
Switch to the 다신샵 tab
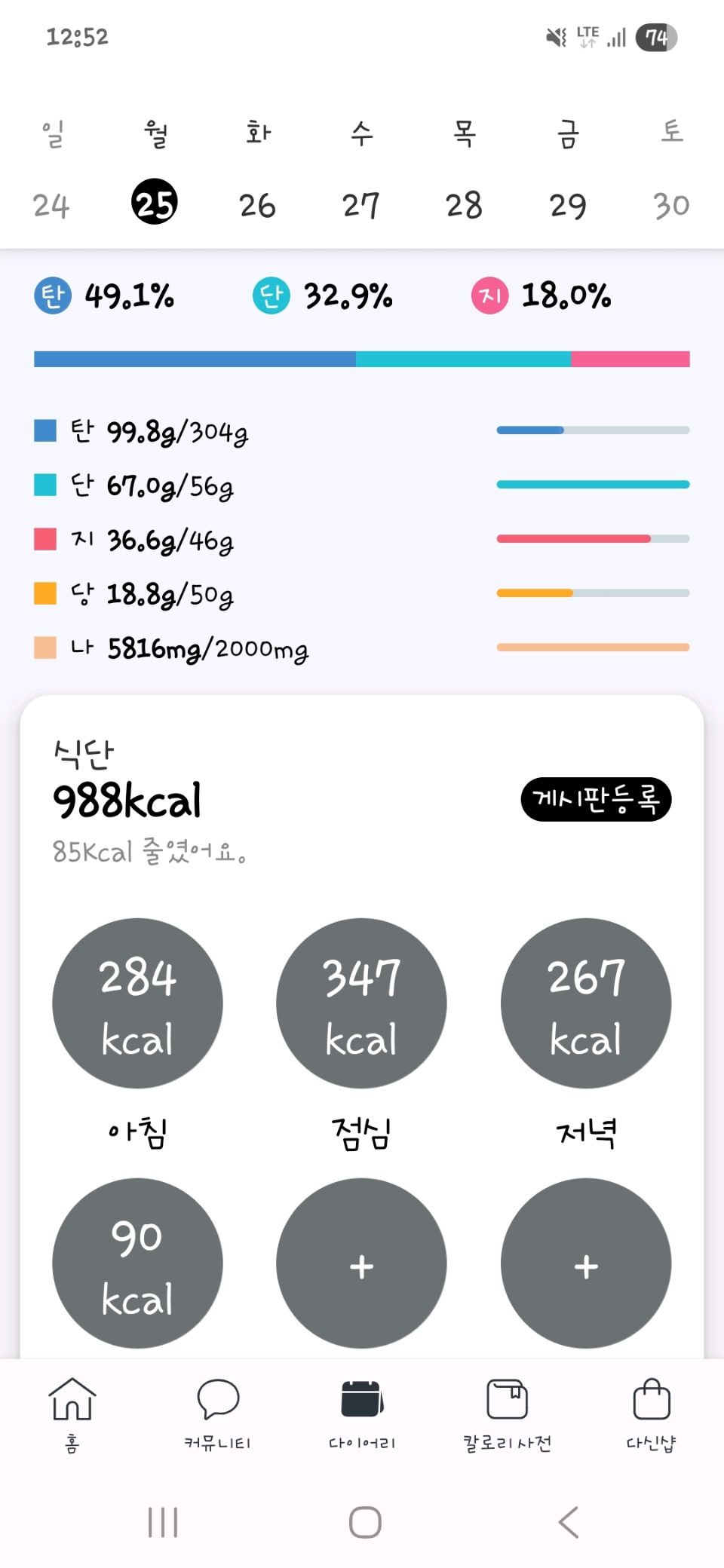[652, 1414]
